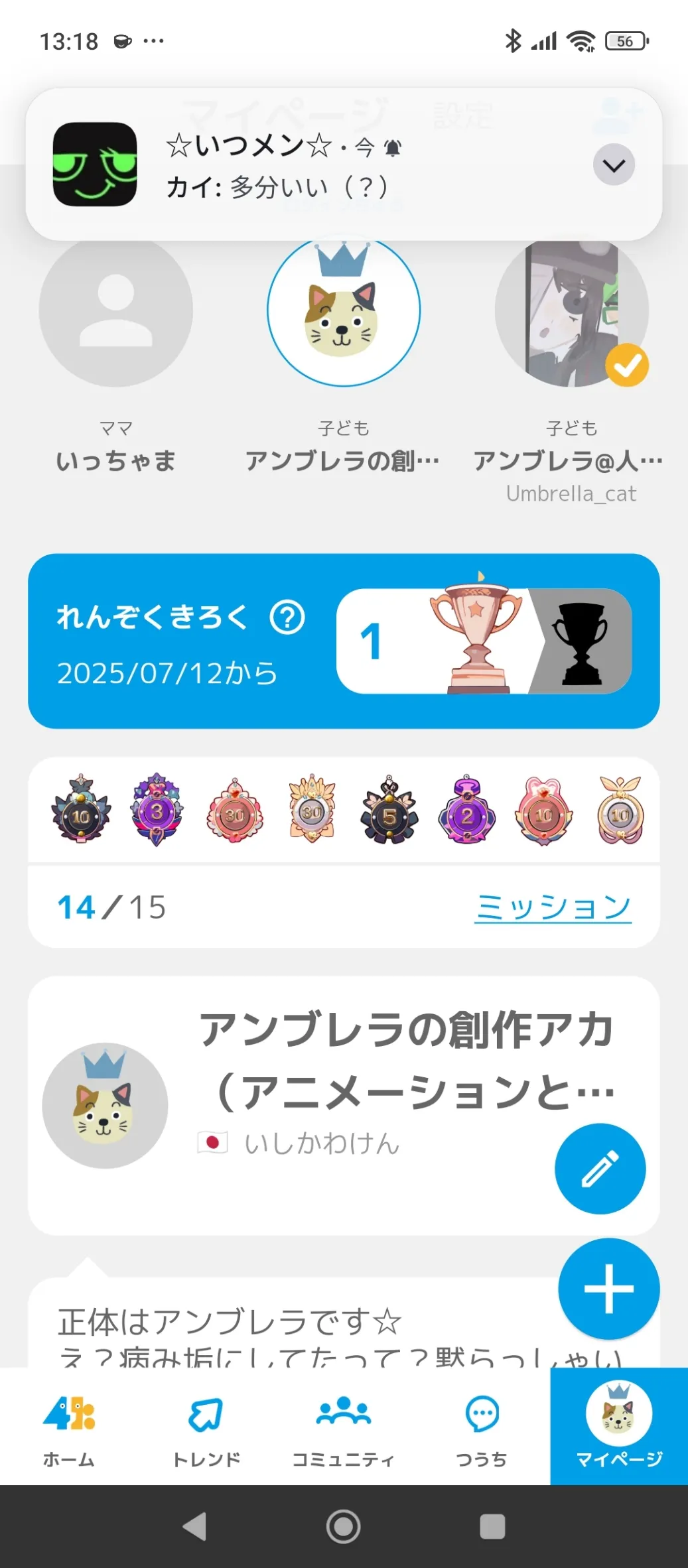
Task: Tap the マイページ tab
Action: tap(619, 1426)
